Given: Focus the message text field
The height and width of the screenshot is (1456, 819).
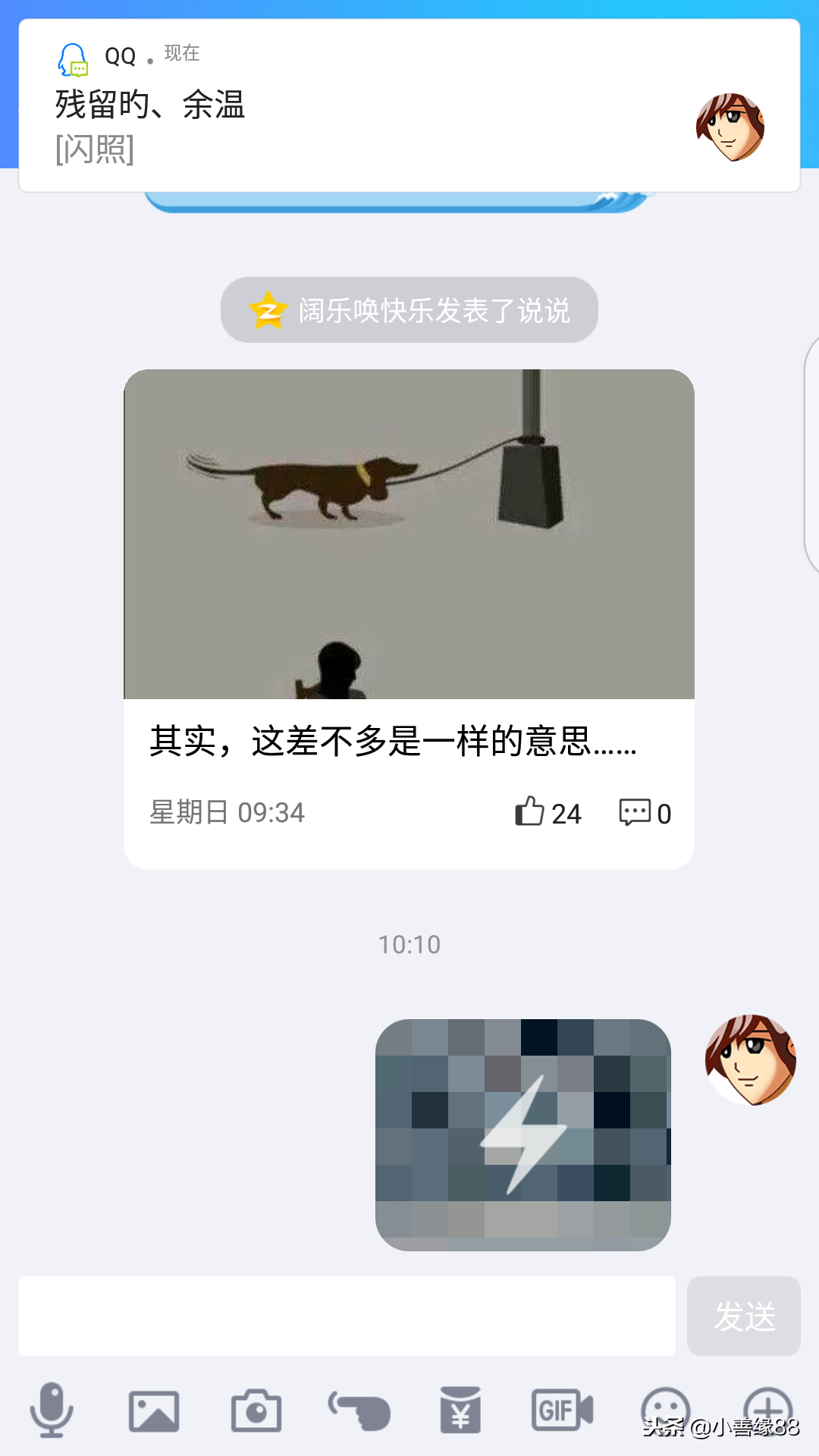Looking at the screenshot, I should tap(347, 1316).
